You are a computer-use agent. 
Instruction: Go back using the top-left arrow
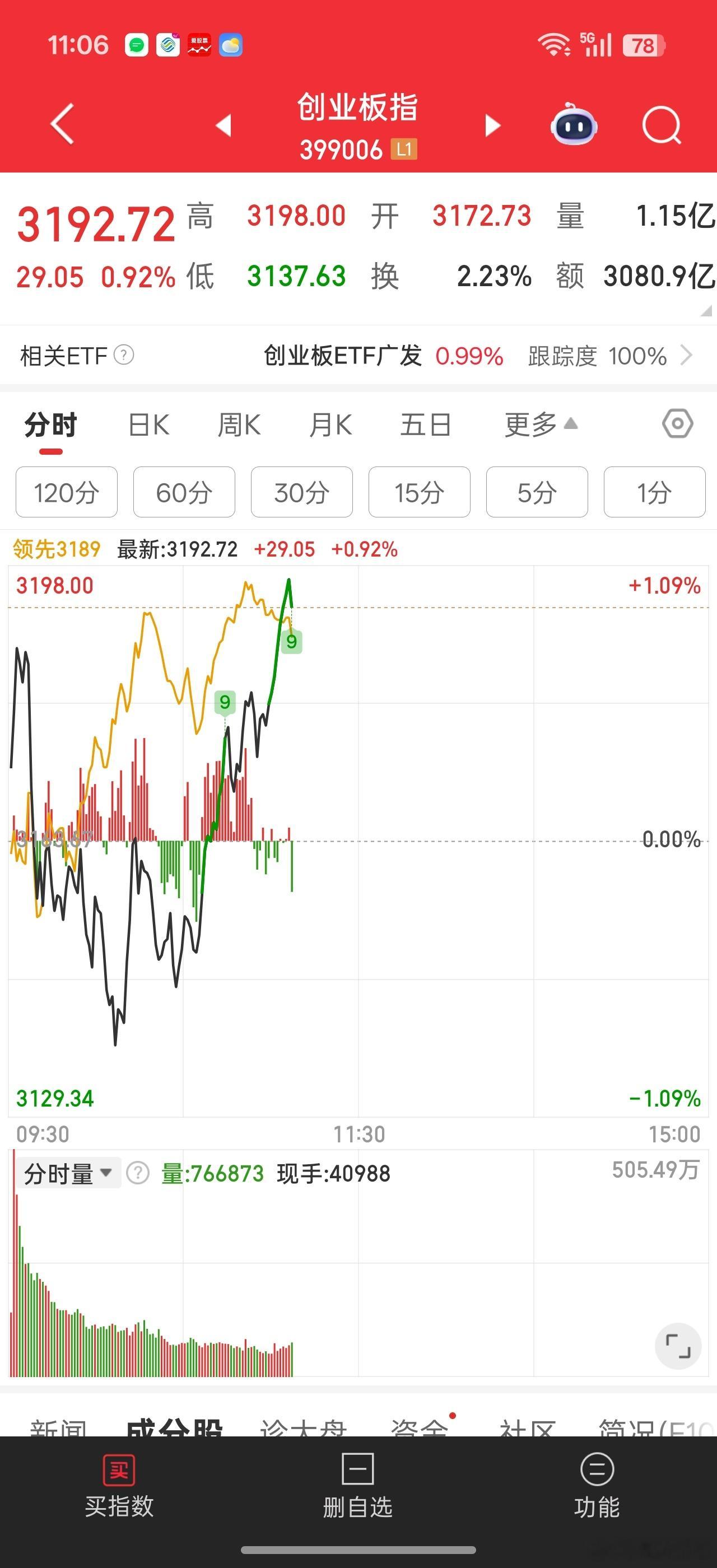tap(62, 124)
